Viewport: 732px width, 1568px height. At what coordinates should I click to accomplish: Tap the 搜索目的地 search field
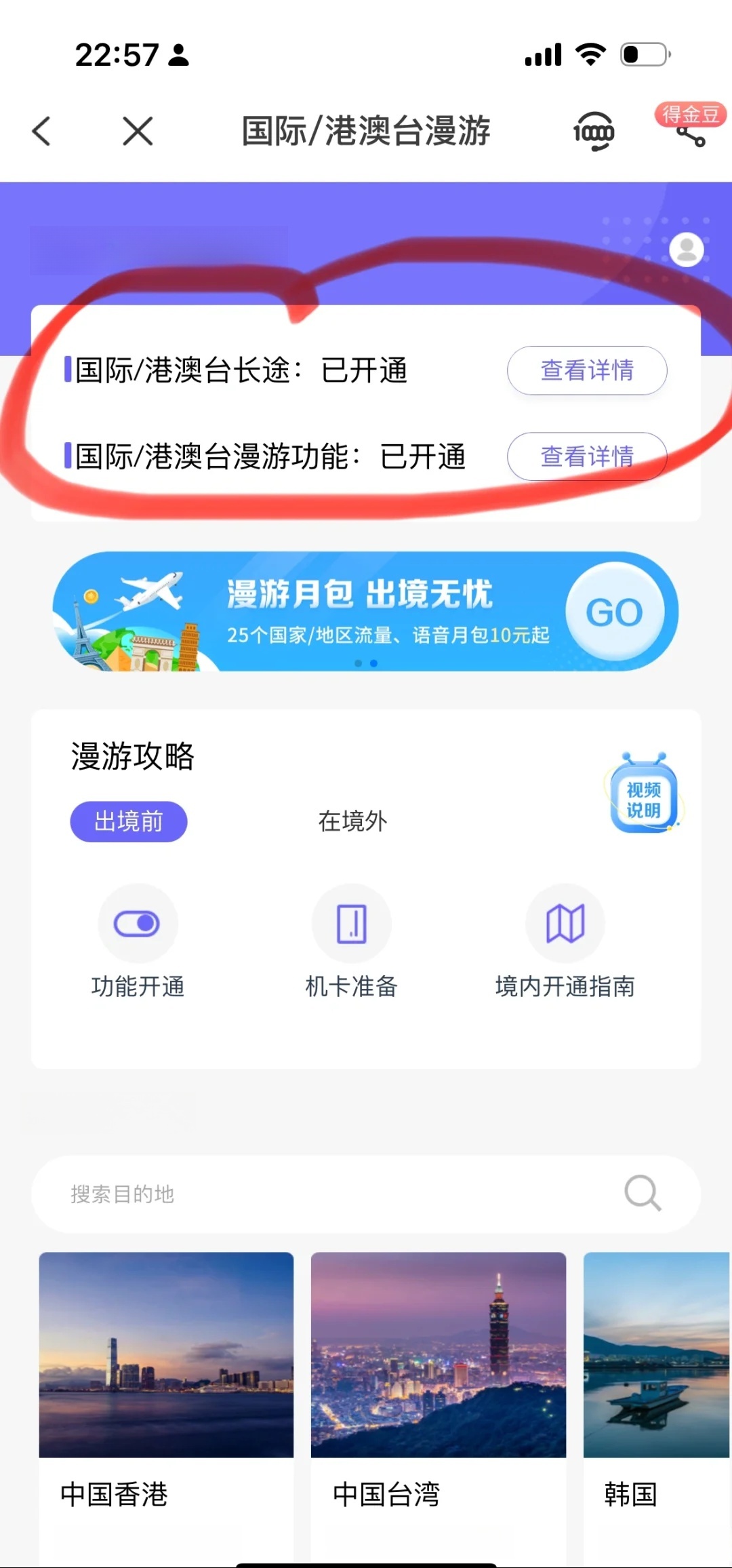[325, 1194]
